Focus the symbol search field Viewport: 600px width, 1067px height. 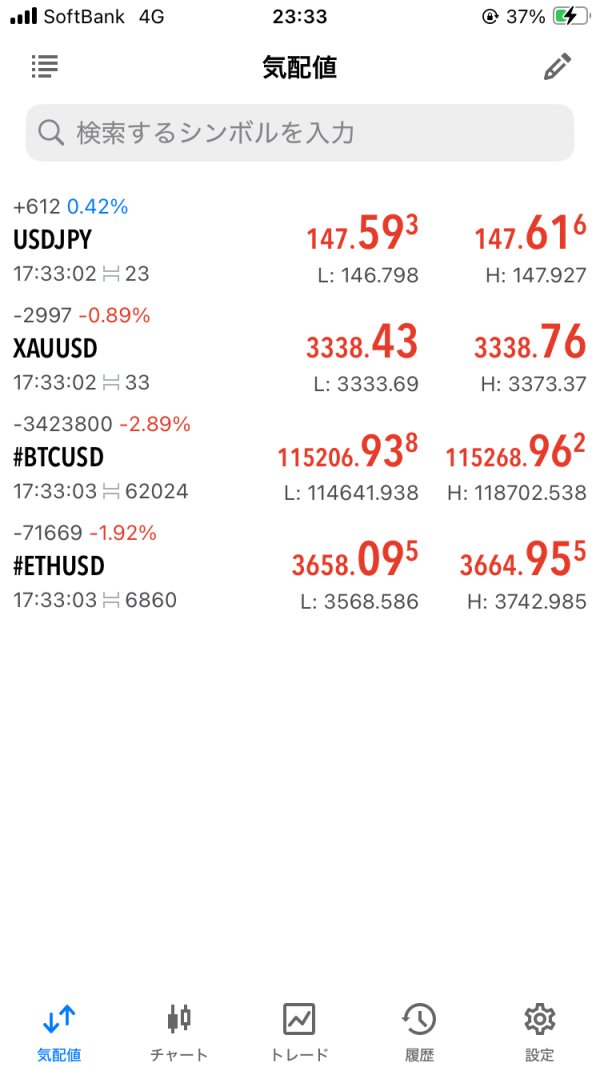[x=300, y=133]
